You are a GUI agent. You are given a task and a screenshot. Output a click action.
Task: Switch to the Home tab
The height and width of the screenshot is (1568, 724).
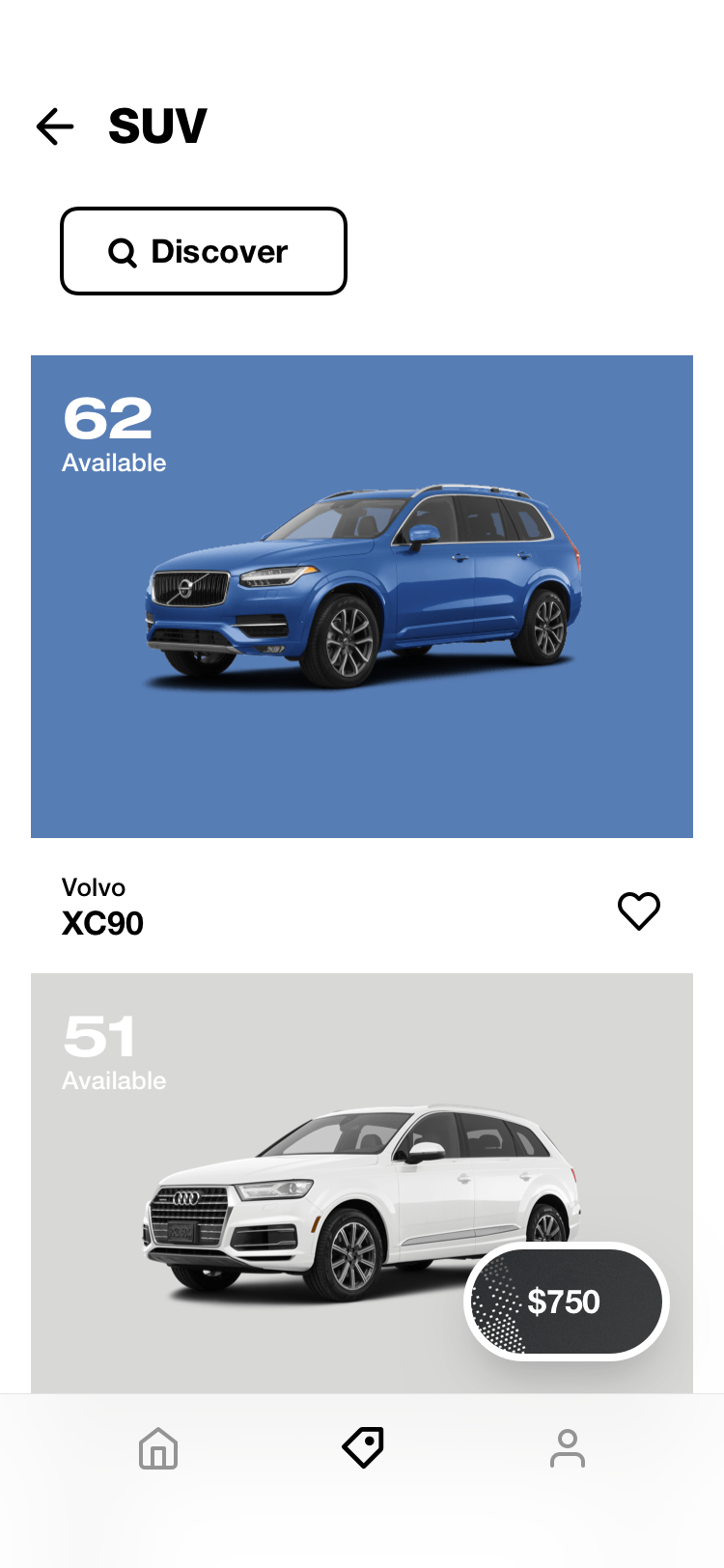pos(158,1448)
